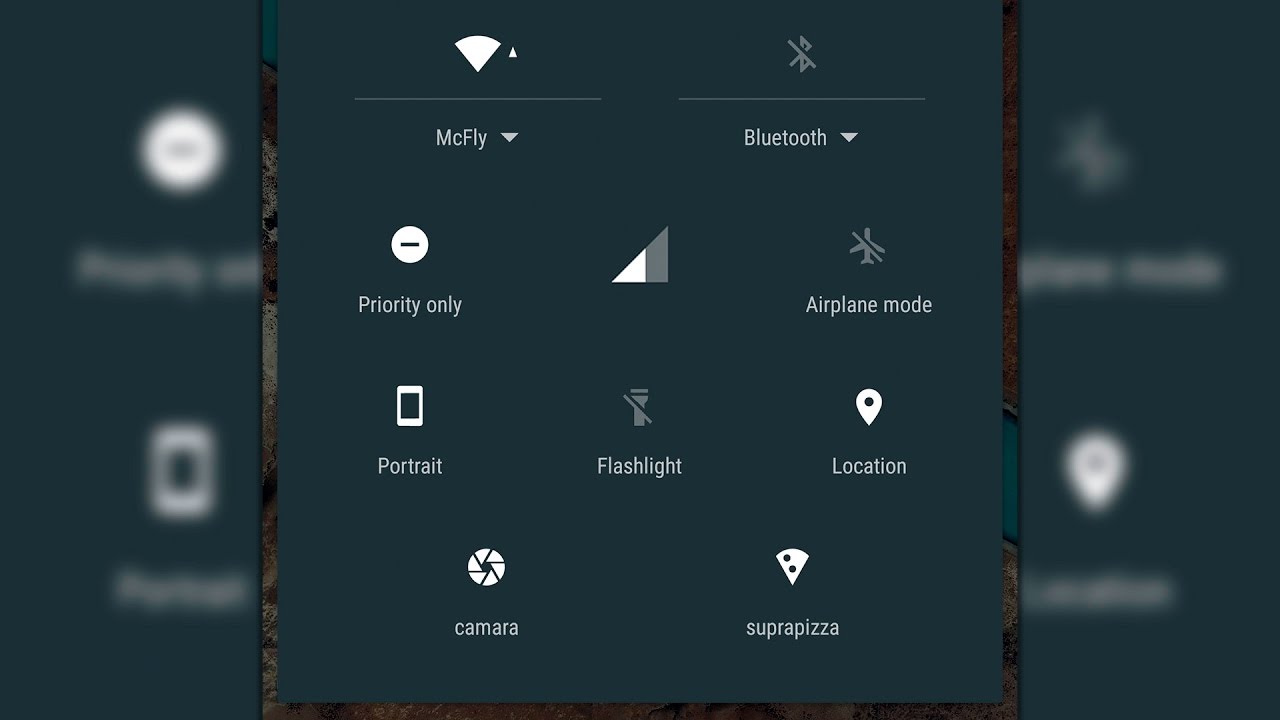Image resolution: width=1280 pixels, height=720 pixels.
Task: Toggle the Priority only tile
Action: [410, 246]
